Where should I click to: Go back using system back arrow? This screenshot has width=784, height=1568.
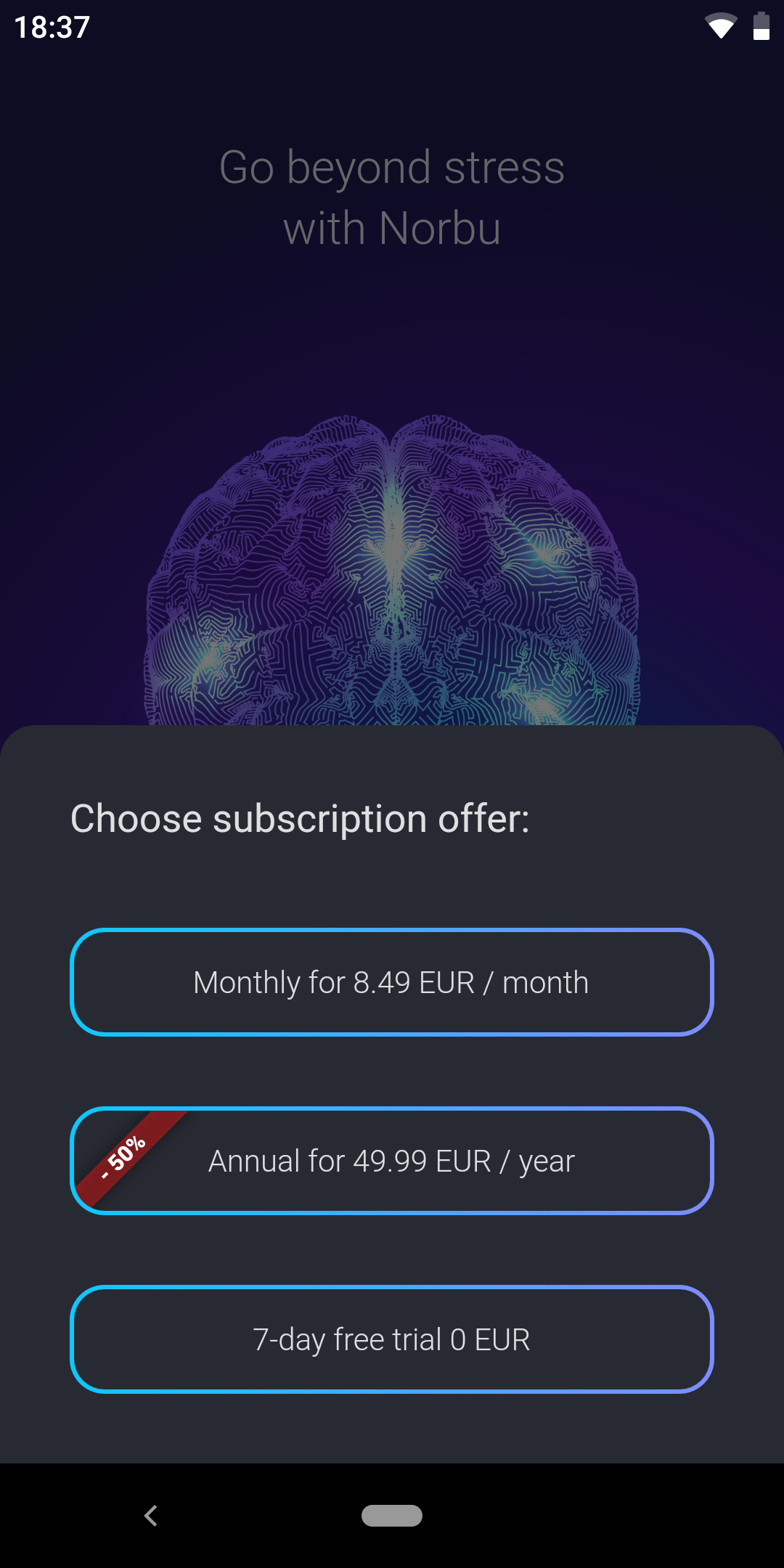pos(150,1515)
